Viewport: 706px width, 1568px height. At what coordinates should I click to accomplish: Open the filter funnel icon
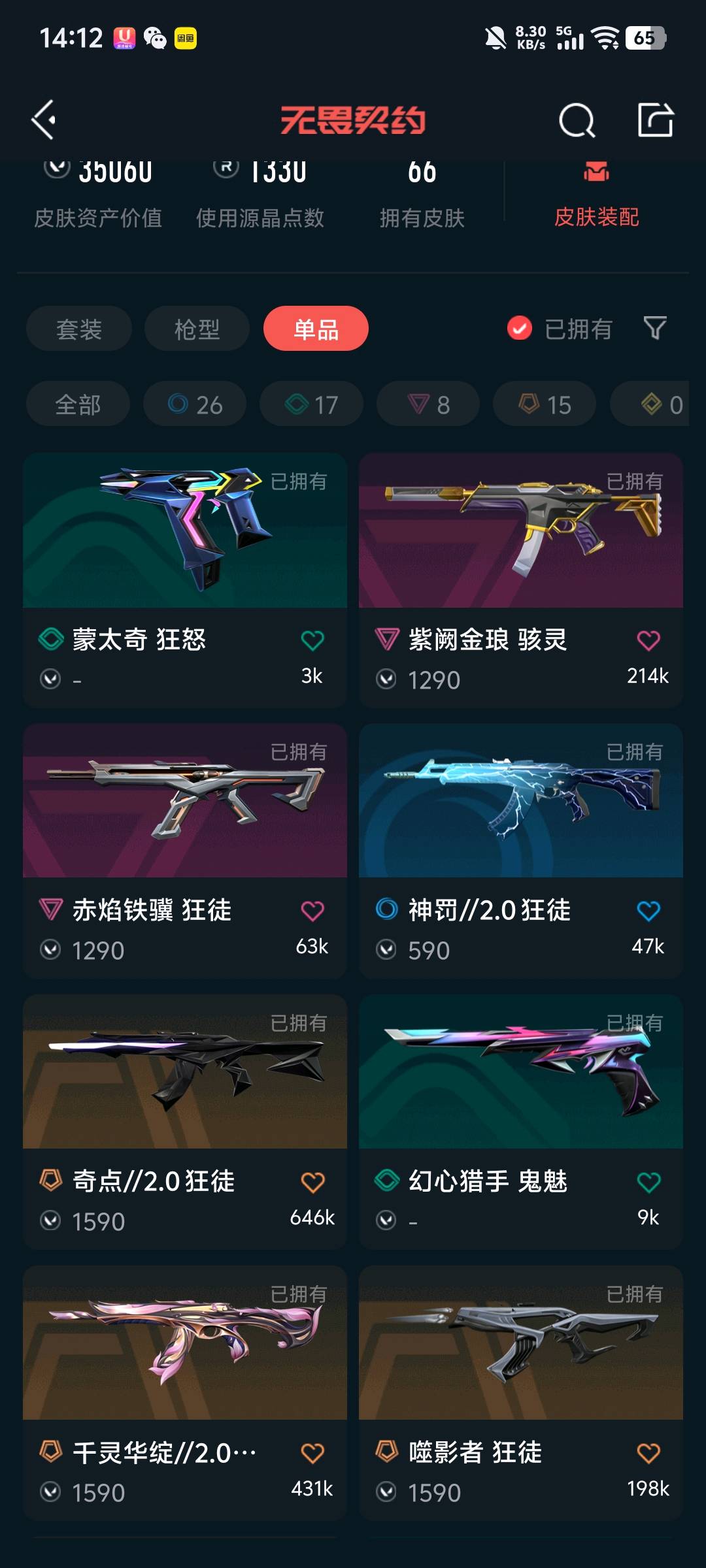[x=655, y=328]
